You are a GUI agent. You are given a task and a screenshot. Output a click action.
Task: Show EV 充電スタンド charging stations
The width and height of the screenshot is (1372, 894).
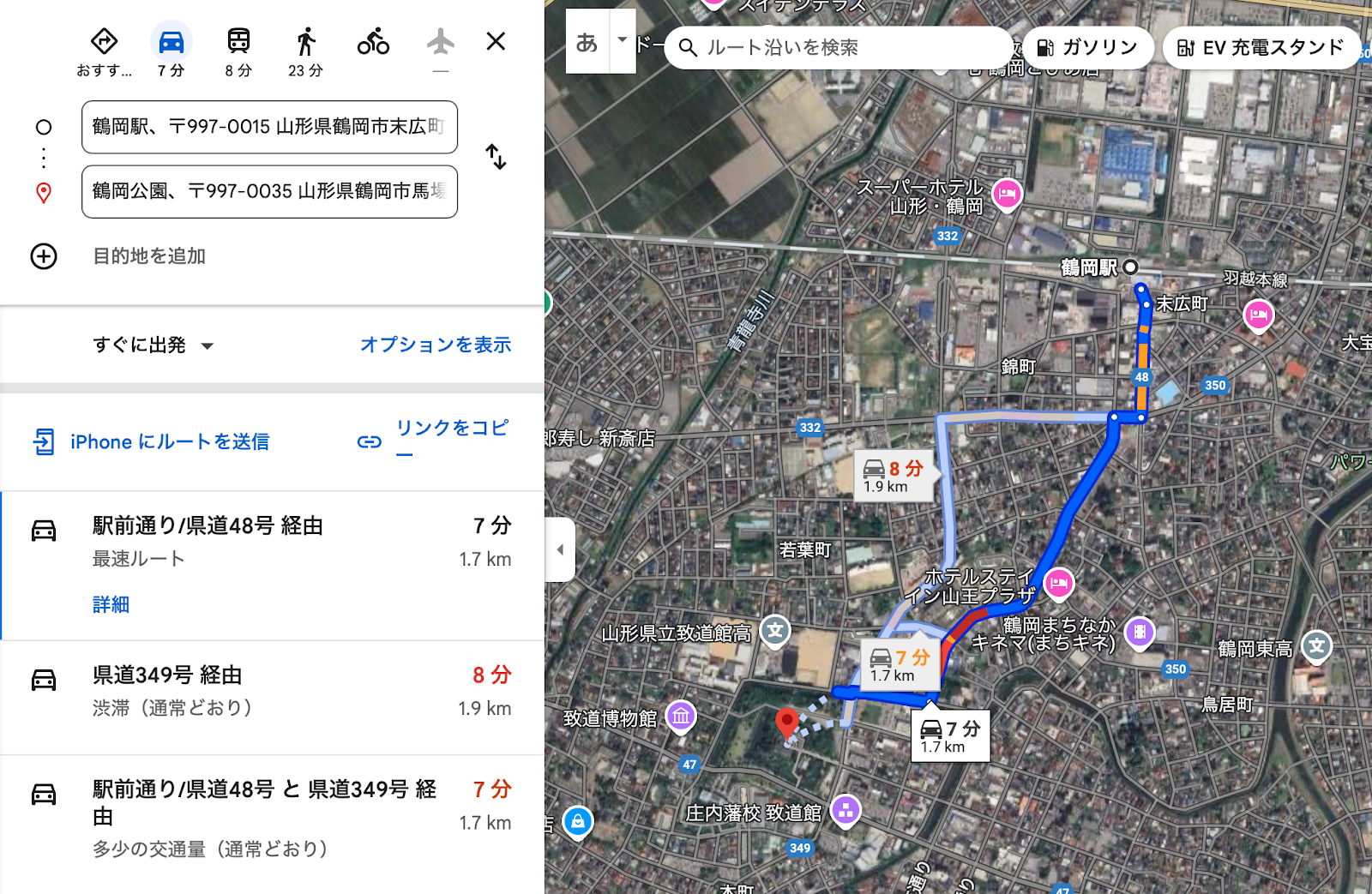(1261, 48)
